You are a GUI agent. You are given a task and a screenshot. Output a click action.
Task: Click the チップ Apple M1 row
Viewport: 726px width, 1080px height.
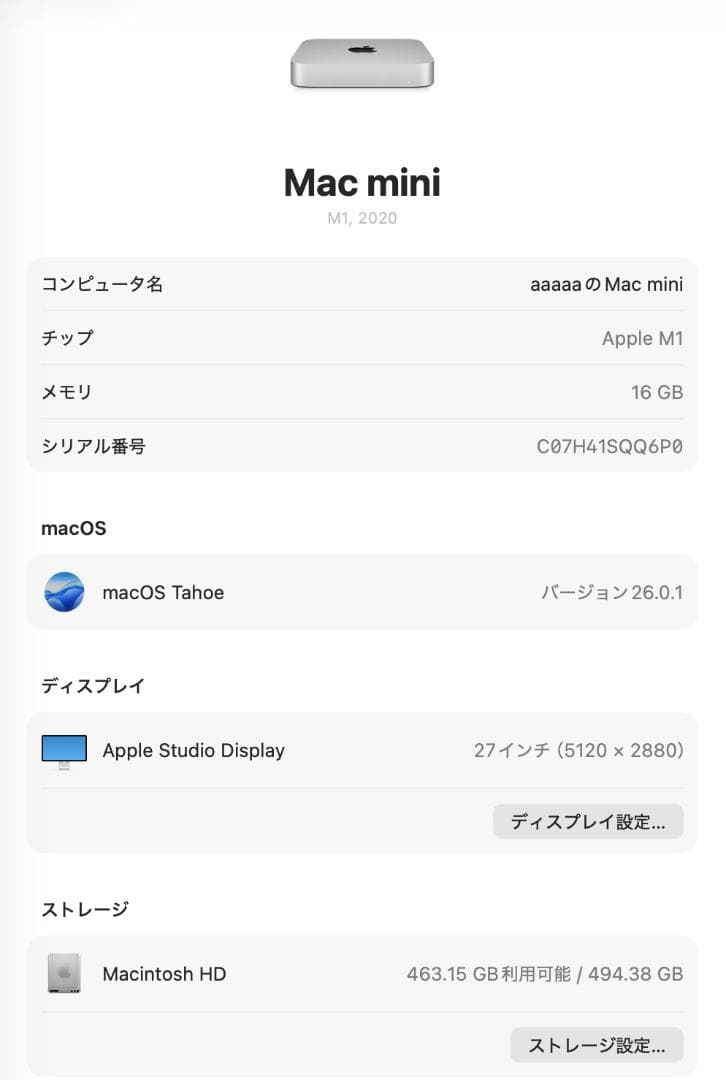point(362,338)
